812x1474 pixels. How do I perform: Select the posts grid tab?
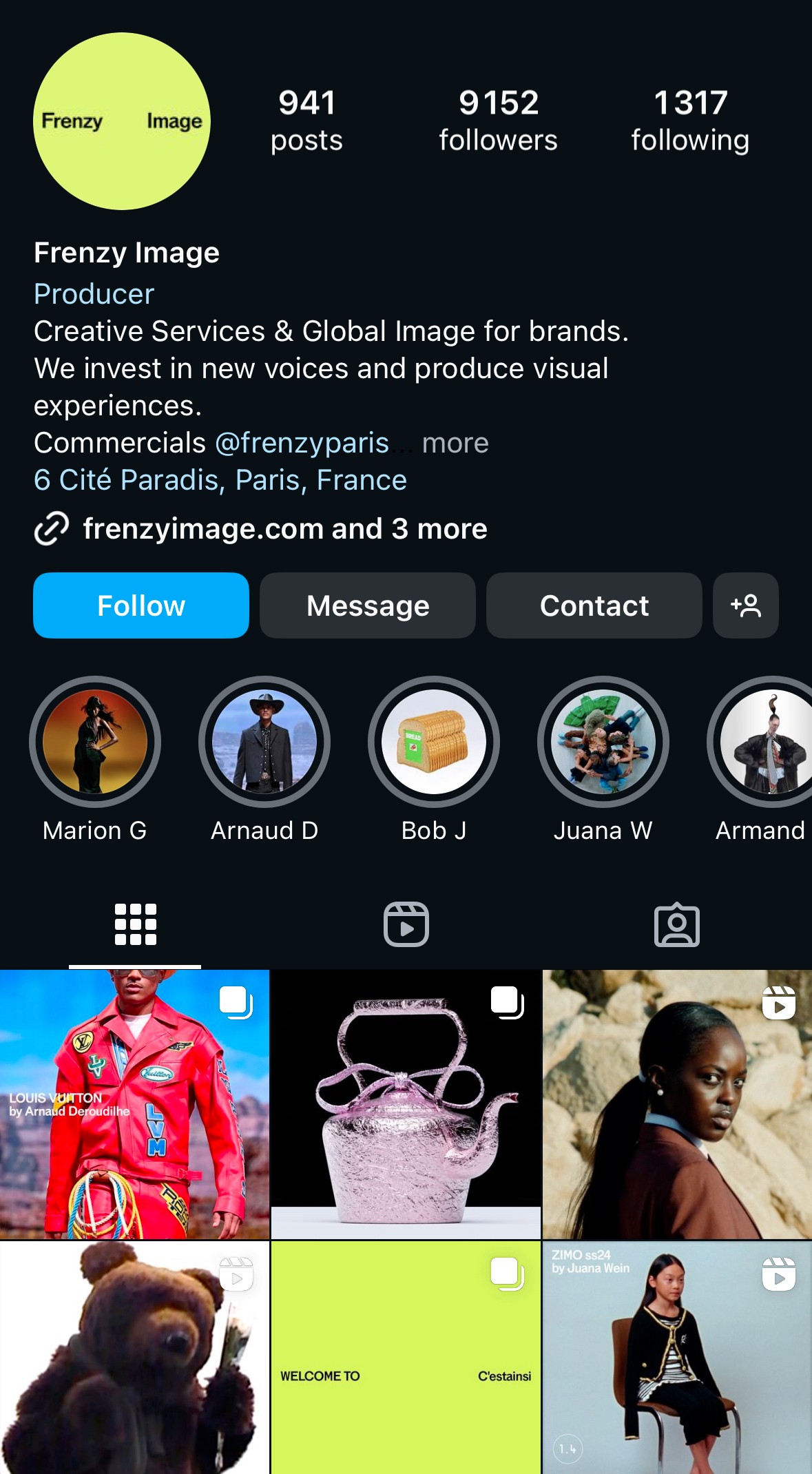click(x=135, y=924)
